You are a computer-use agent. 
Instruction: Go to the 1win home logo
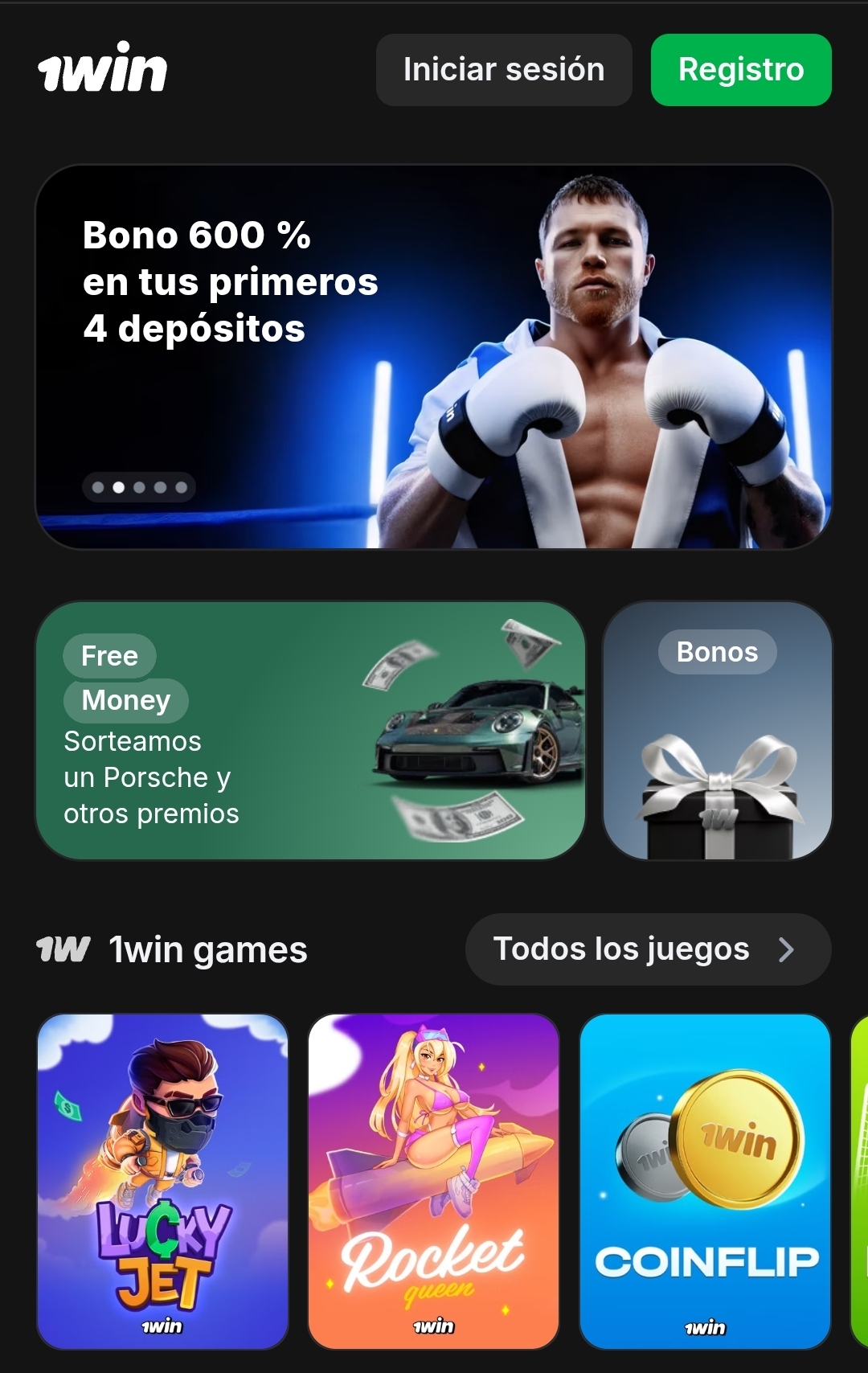(x=103, y=68)
